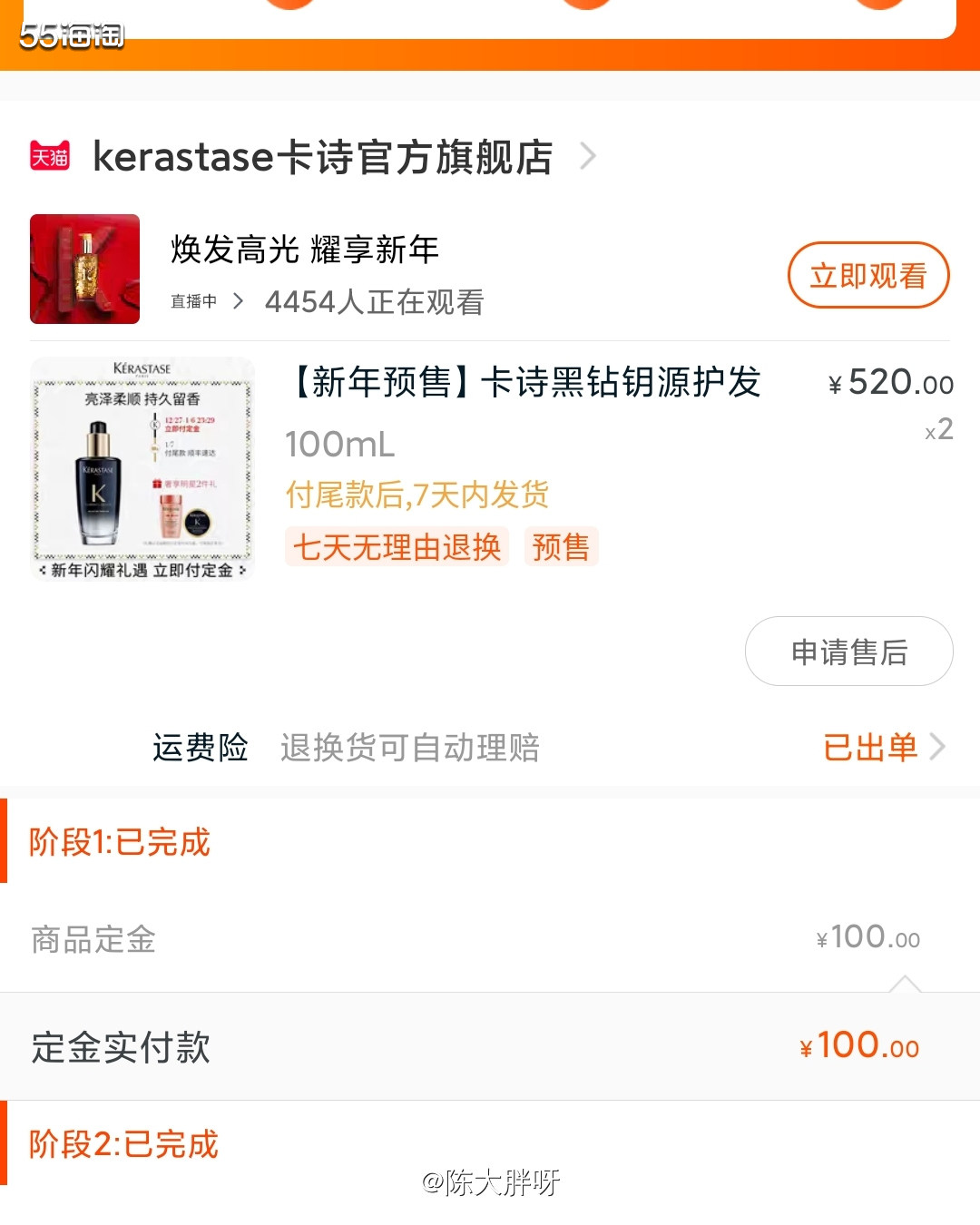The image size is (980, 1225).
Task: Tap the livestream cover thumbnail
Action: [84, 269]
